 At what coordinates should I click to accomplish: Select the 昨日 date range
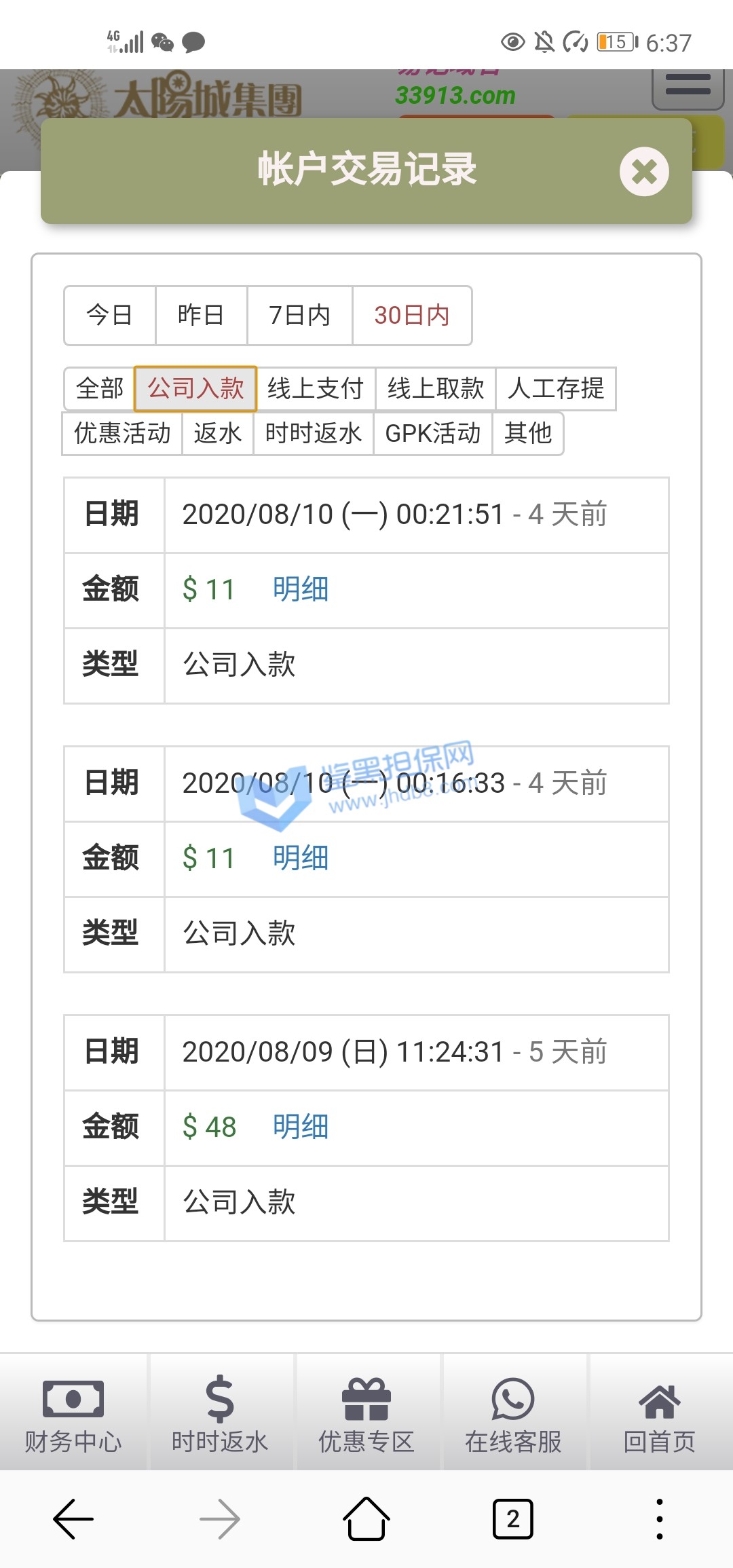pos(201,316)
